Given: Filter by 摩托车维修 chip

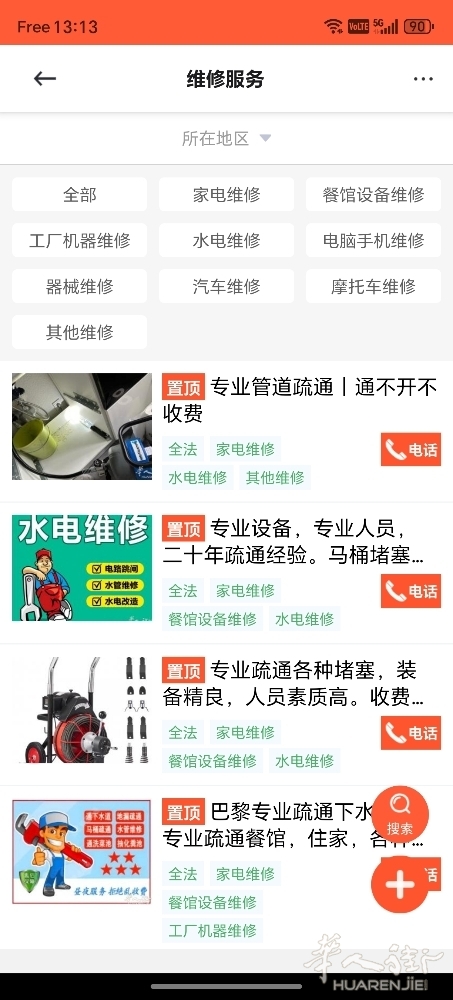Looking at the screenshot, I should click(x=373, y=286).
